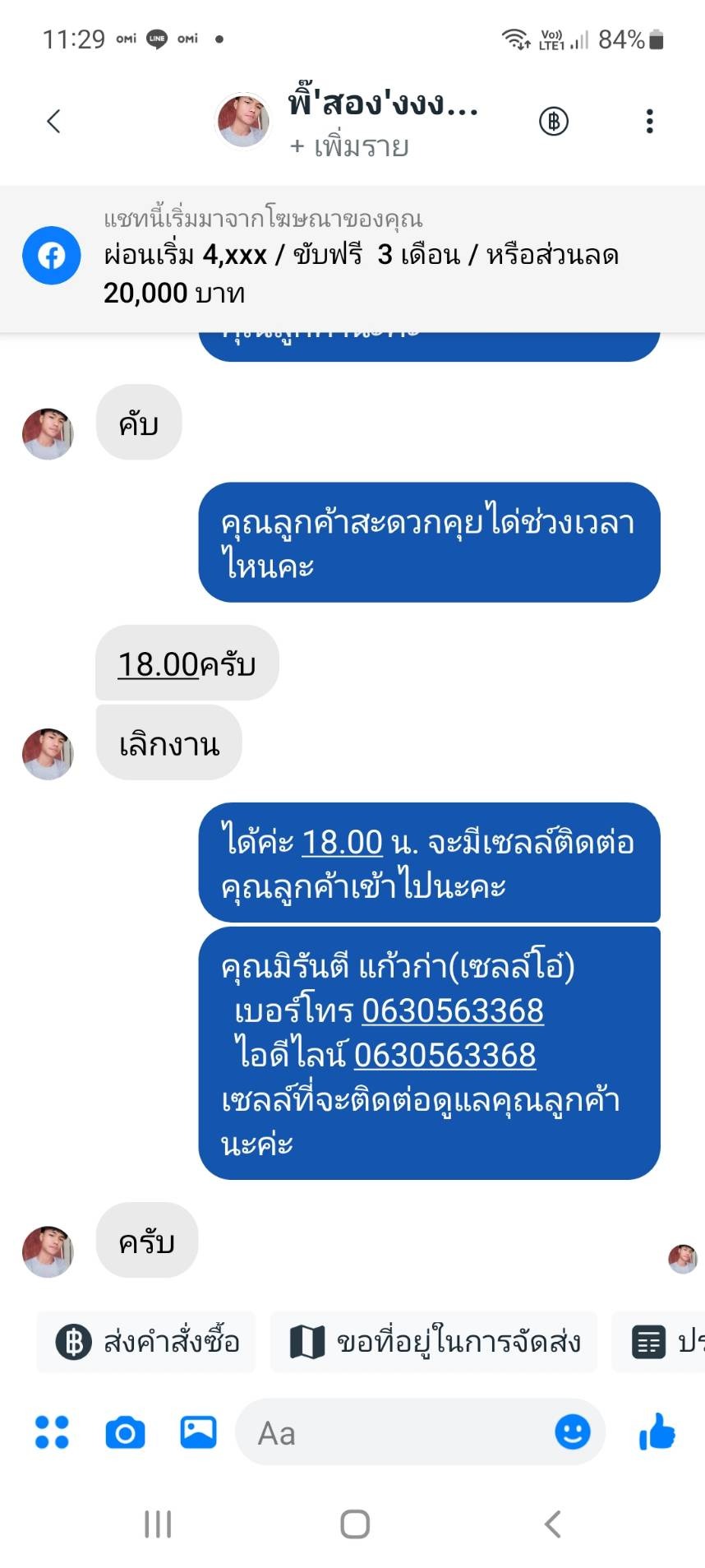Screen dimensions: 705x1568
Task: Open the three-dot overflow menu
Action: [649, 122]
